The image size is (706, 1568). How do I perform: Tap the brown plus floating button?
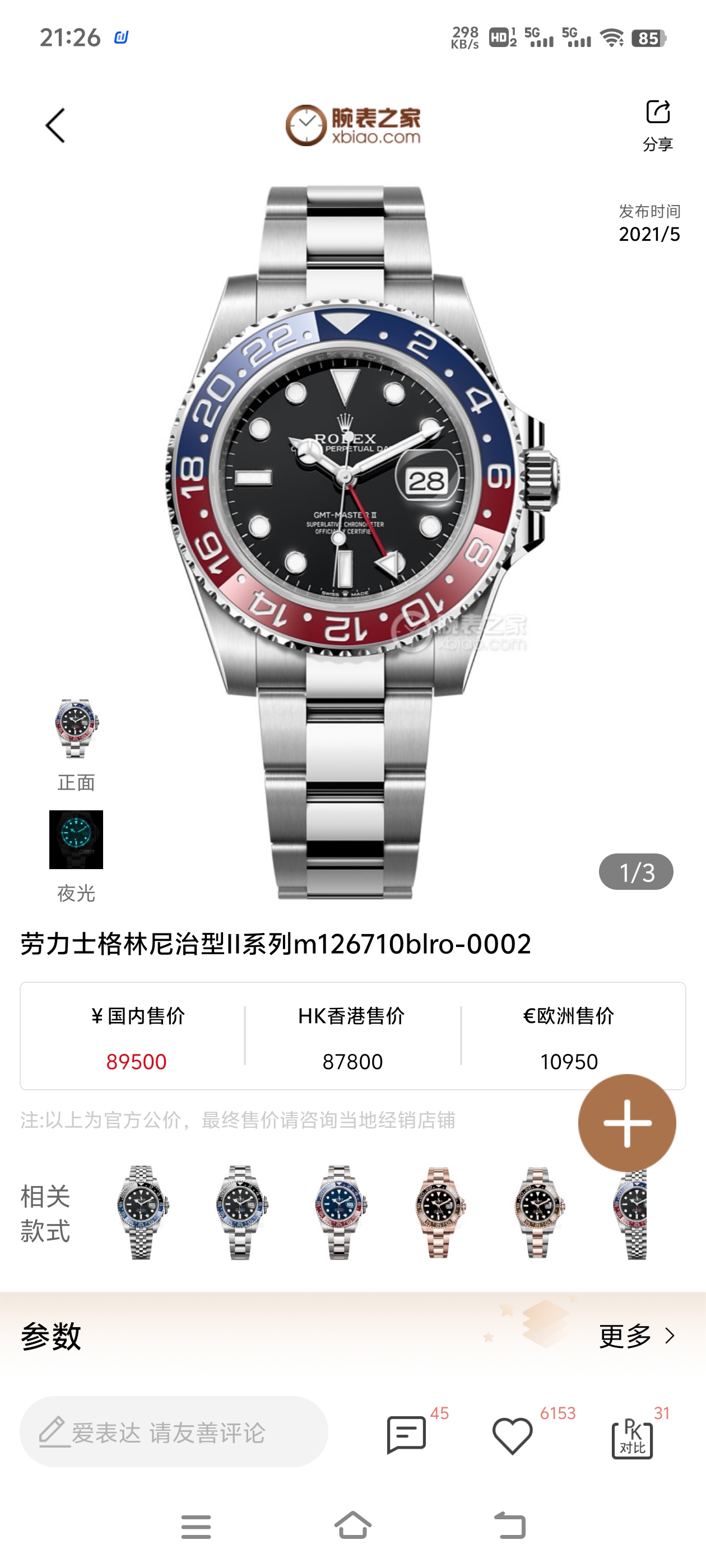(x=627, y=1123)
